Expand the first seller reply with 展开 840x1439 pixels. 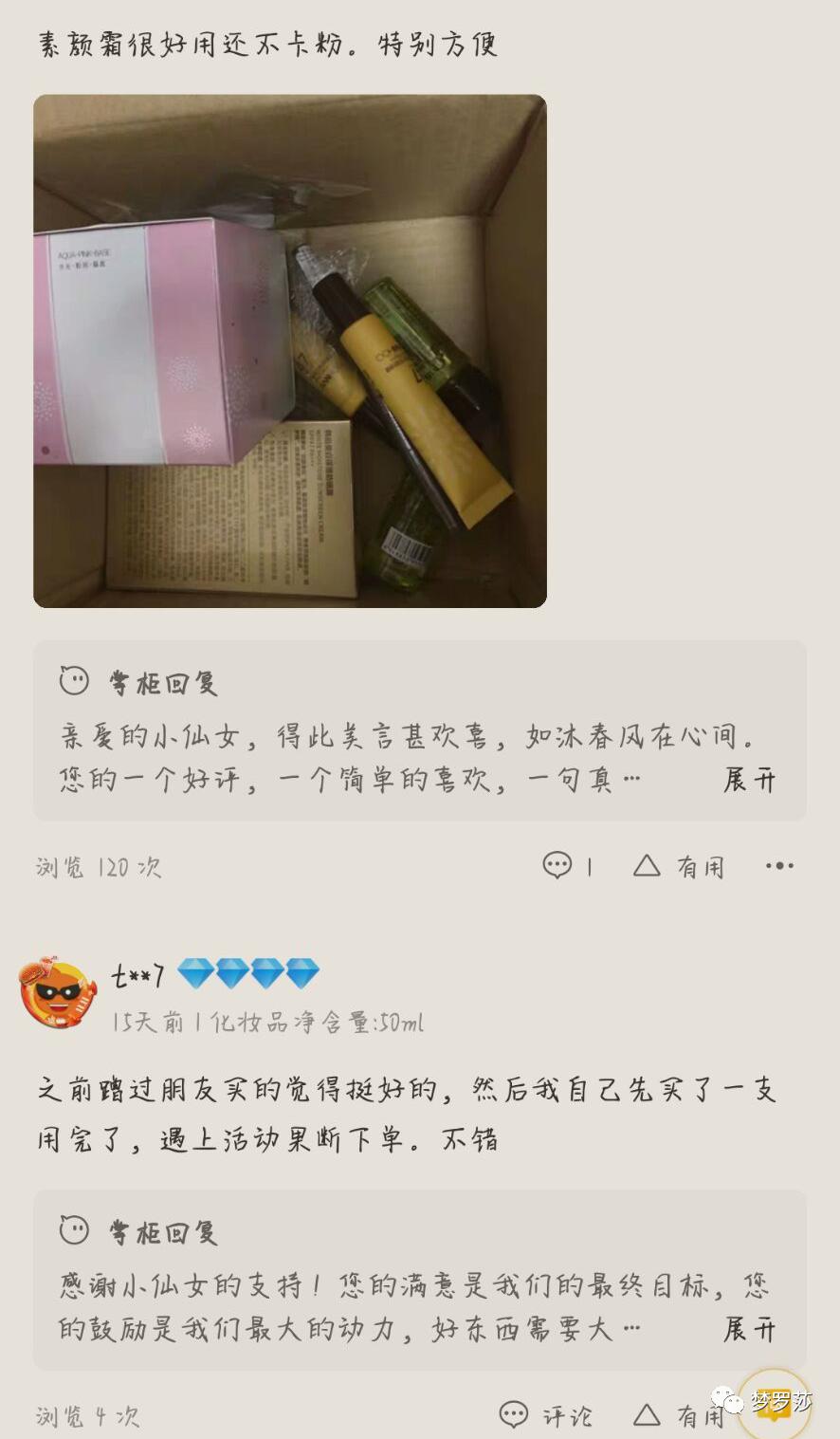pyautogui.click(x=748, y=780)
